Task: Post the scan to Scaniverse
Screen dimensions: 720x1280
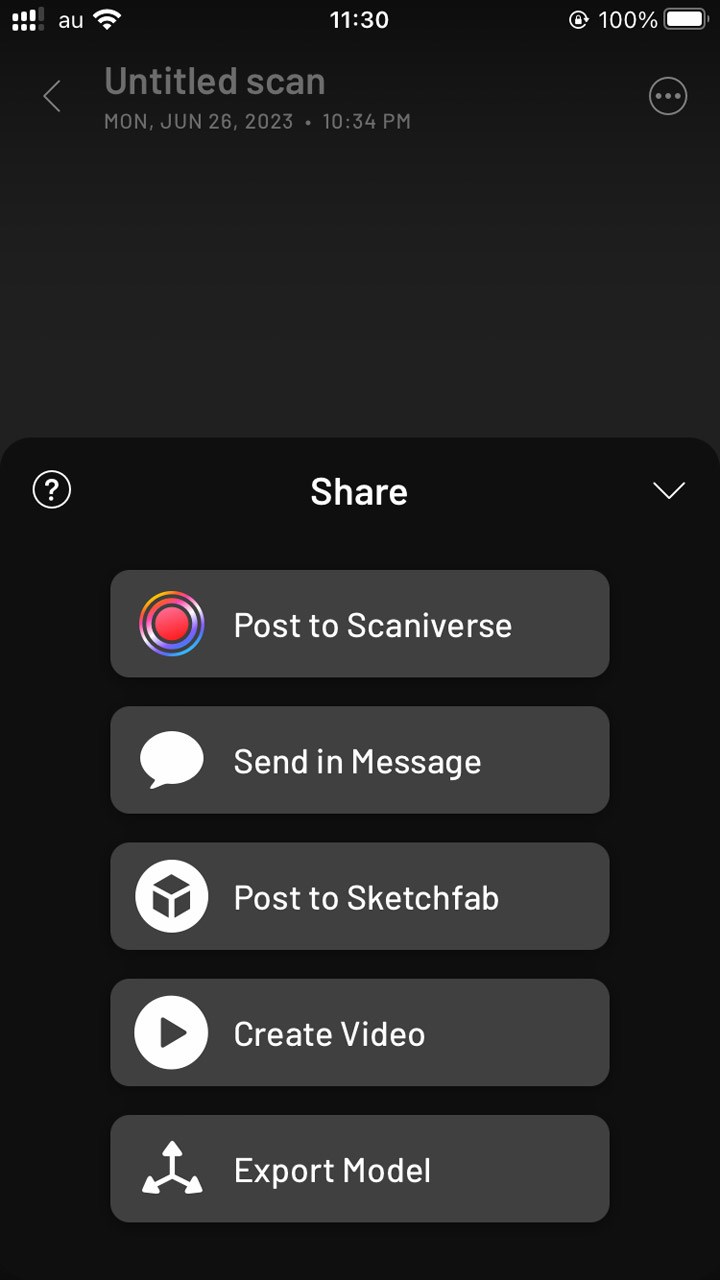Action: tap(360, 624)
